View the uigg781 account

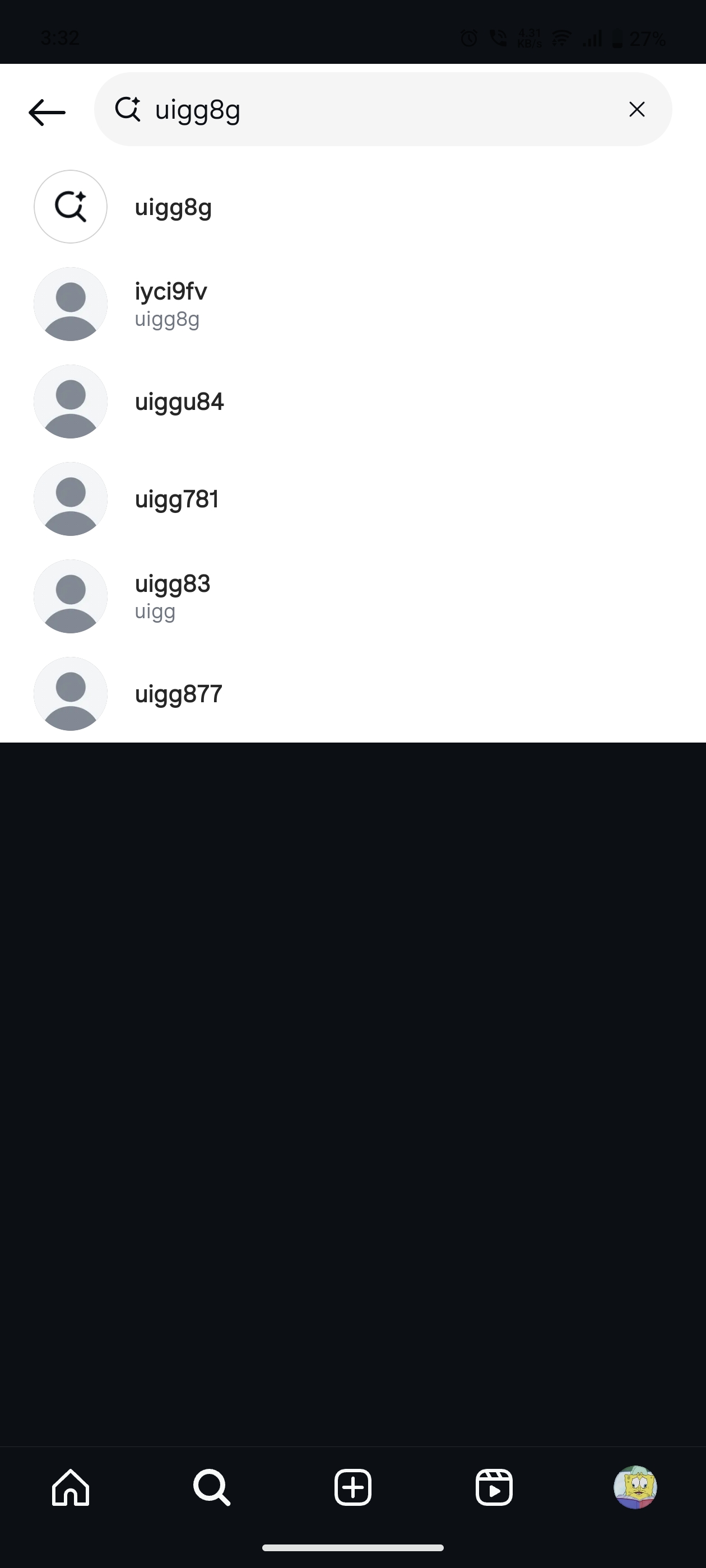(x=176, y=499)
